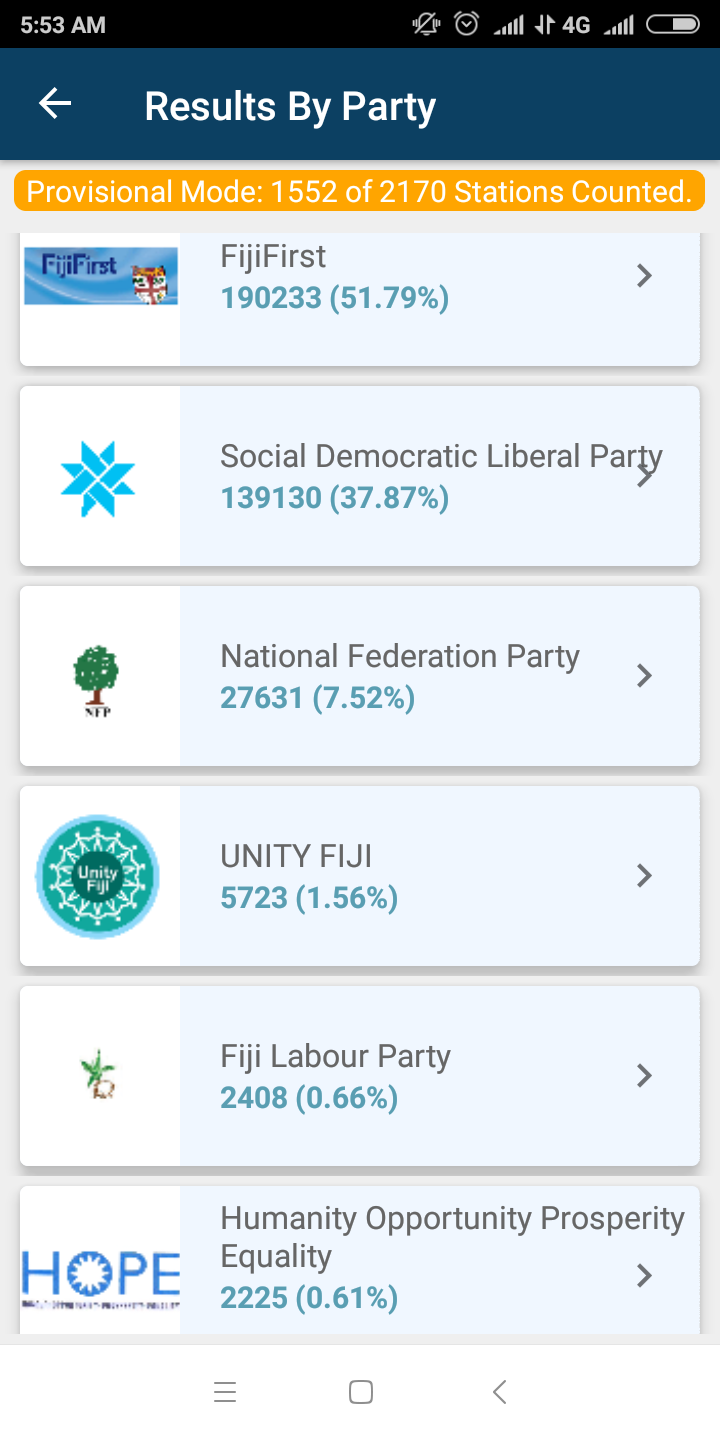
Task: Open Fiji Labour Party results
Action: tap(360, 1076)
